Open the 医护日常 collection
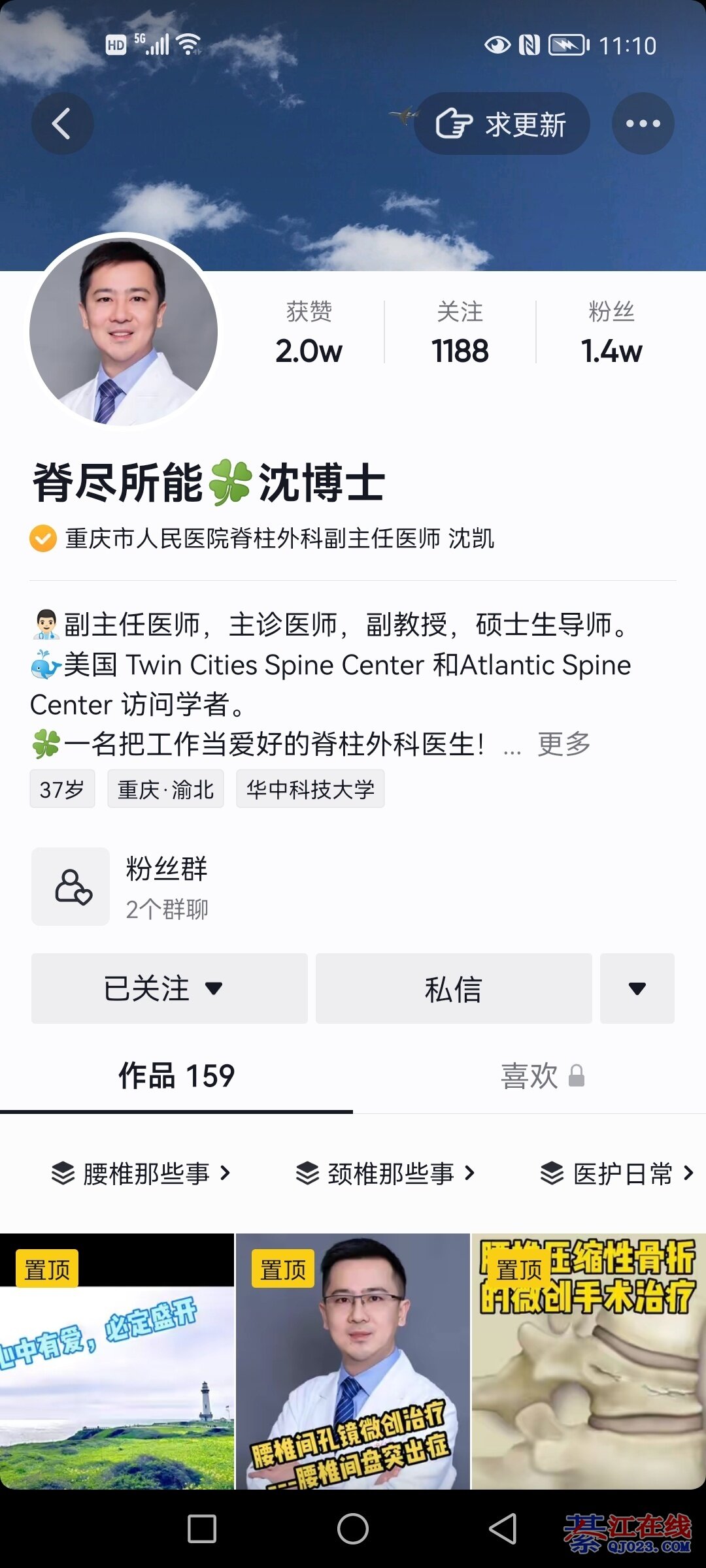Viewport: 706px width, 1568px height. click(x=618, y=1173)
